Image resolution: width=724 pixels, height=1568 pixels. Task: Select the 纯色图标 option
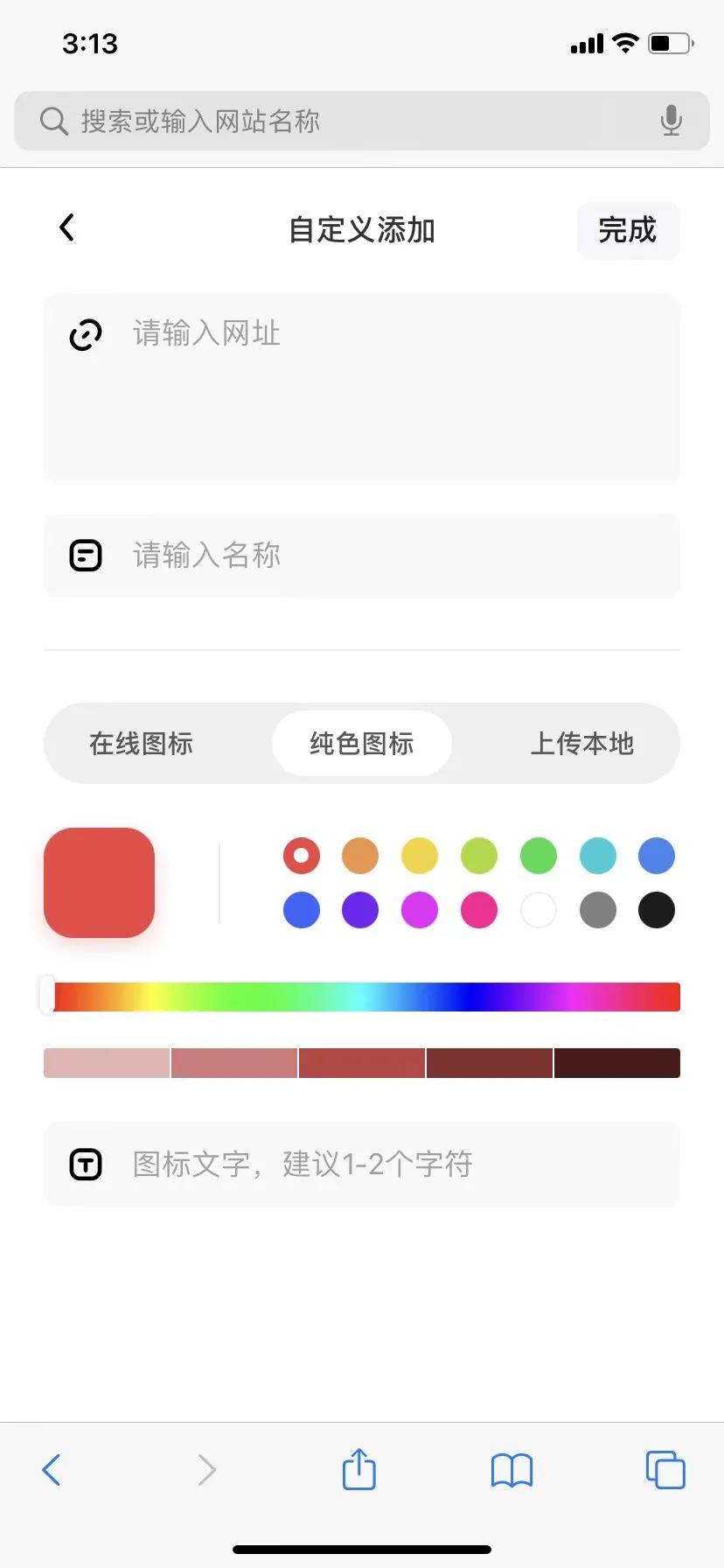coord(362,743)
